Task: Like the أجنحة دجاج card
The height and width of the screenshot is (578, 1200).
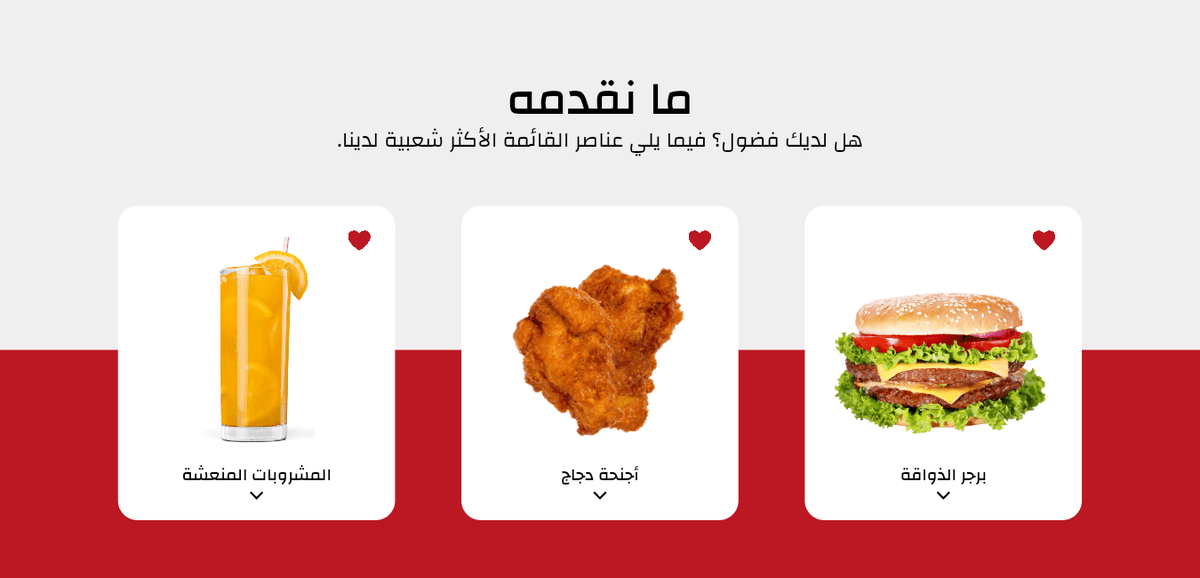Action: (x=700, y=240)
